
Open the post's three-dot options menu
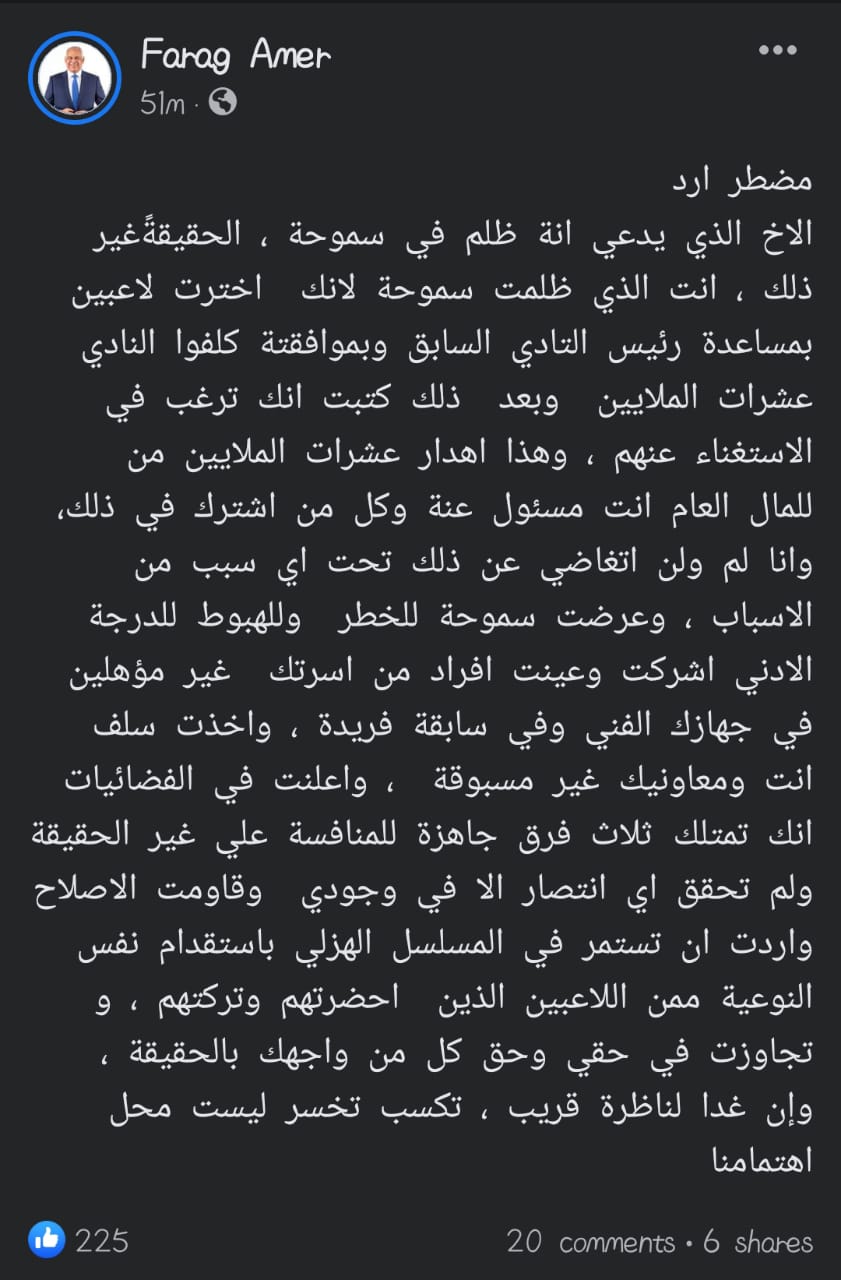(x=777, y=52)
